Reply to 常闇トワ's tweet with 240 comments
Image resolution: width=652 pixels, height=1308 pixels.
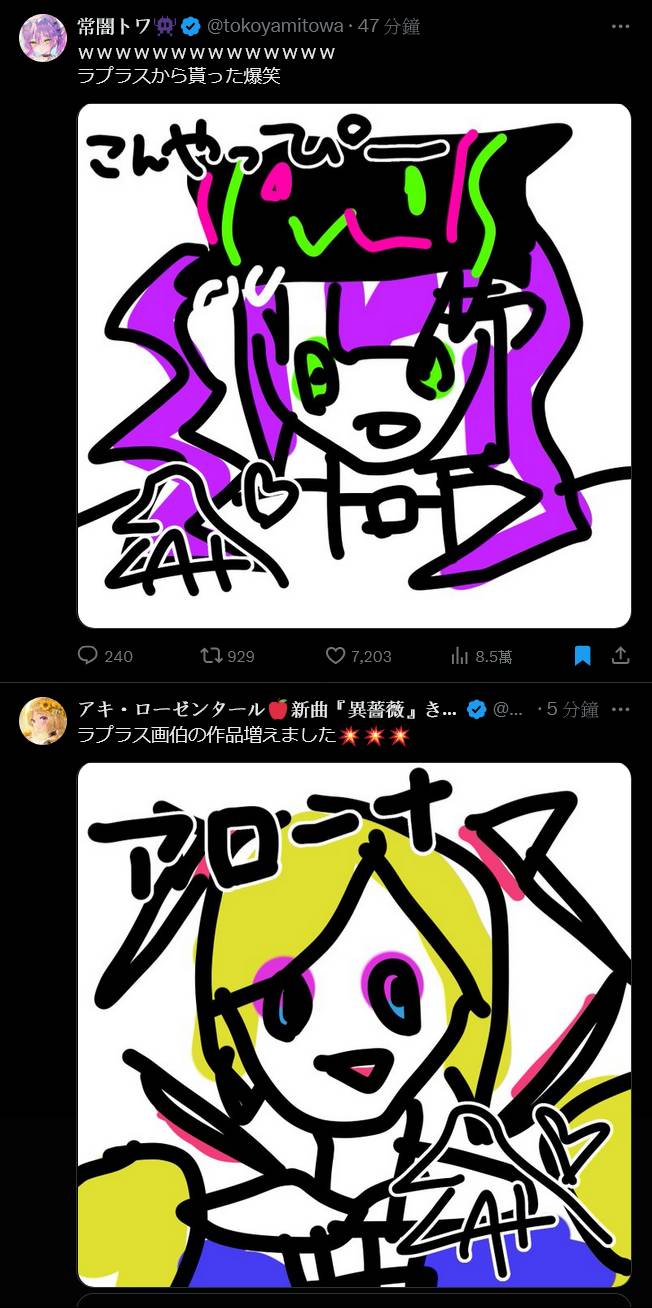pyautogui.click(x=105, y=656)
